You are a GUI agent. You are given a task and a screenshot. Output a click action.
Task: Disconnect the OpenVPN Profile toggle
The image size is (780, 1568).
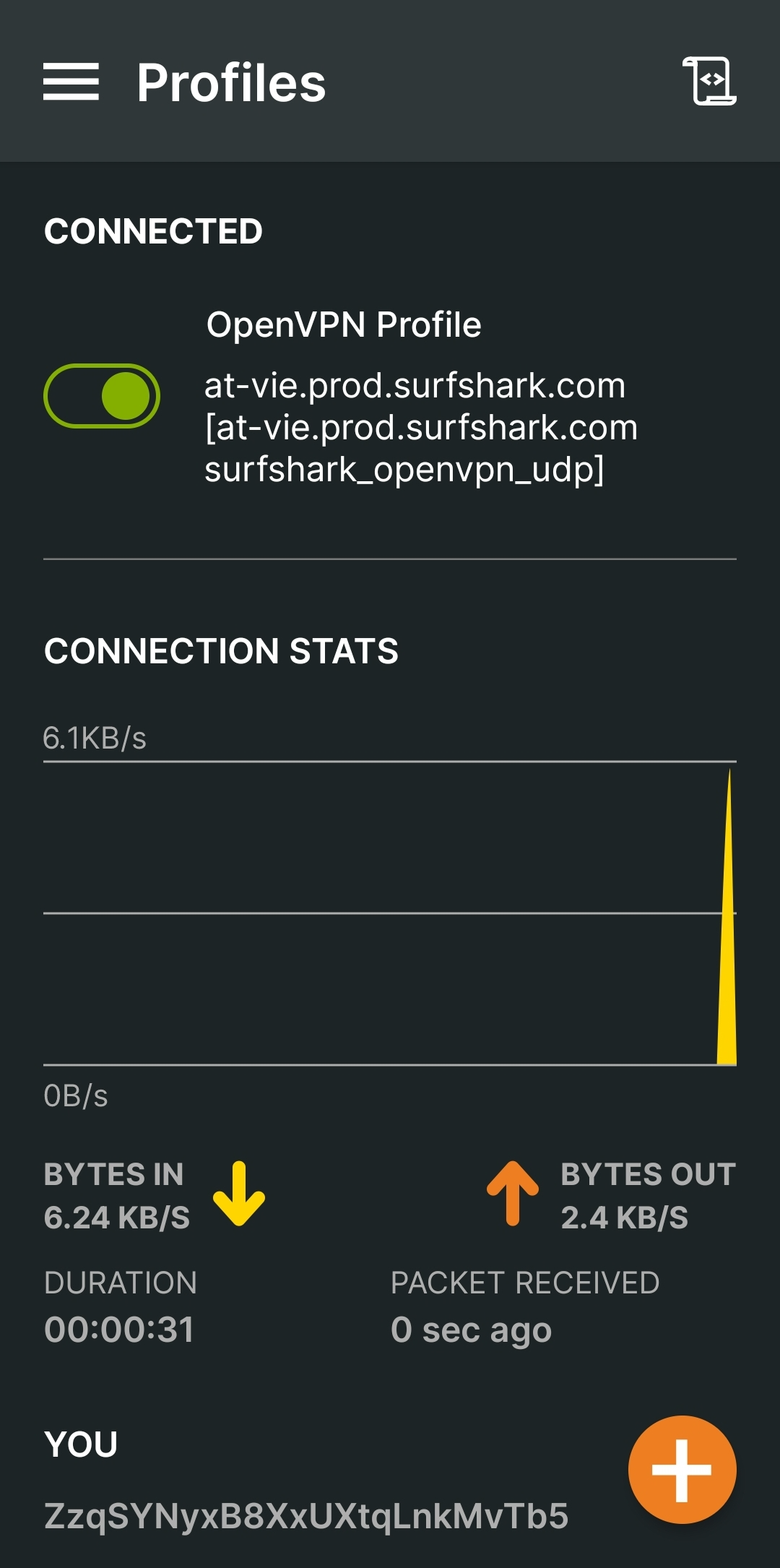pos(102,396)
